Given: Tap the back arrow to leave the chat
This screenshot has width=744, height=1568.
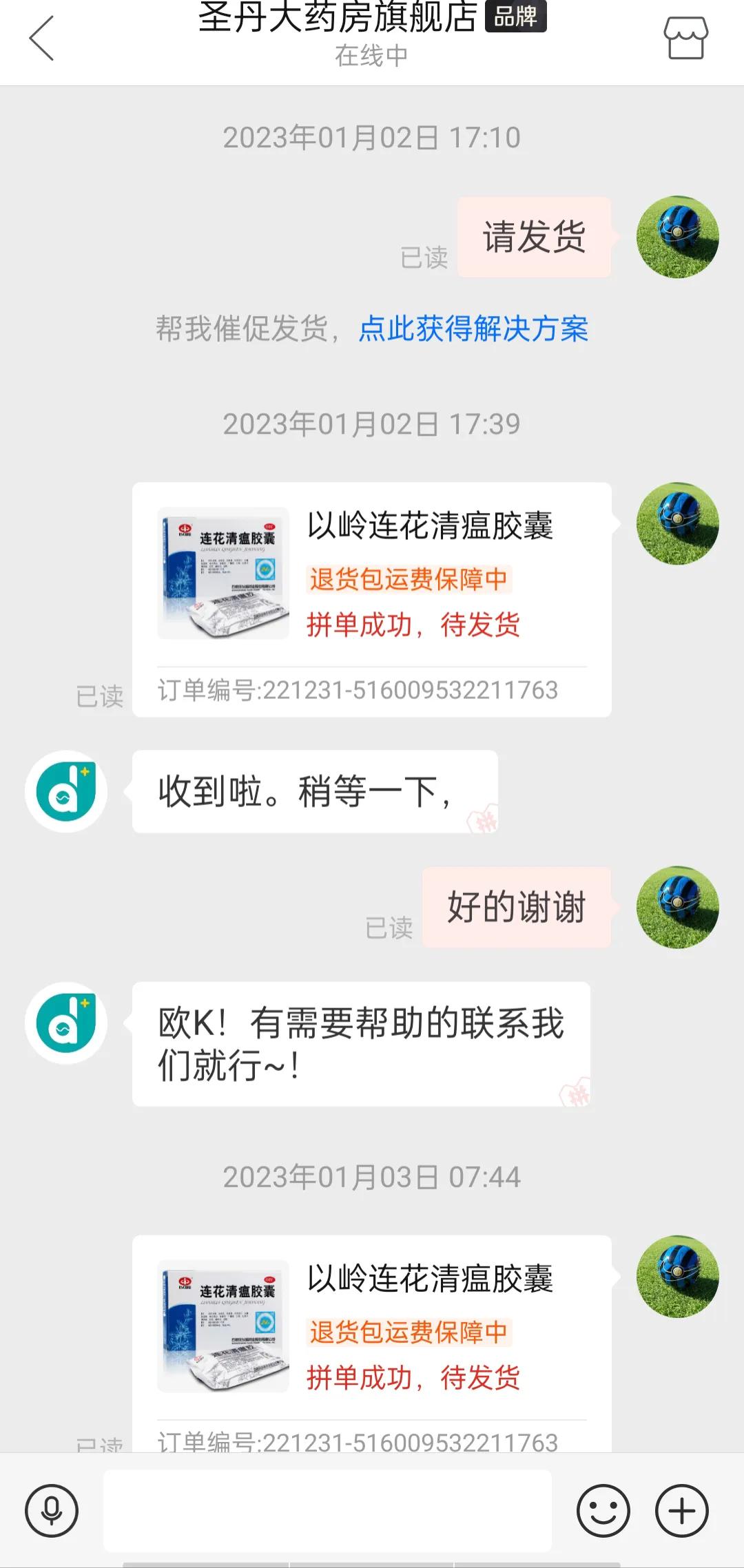Looking at the screenshot, I should pyautogui.click(x=41, y=40).
